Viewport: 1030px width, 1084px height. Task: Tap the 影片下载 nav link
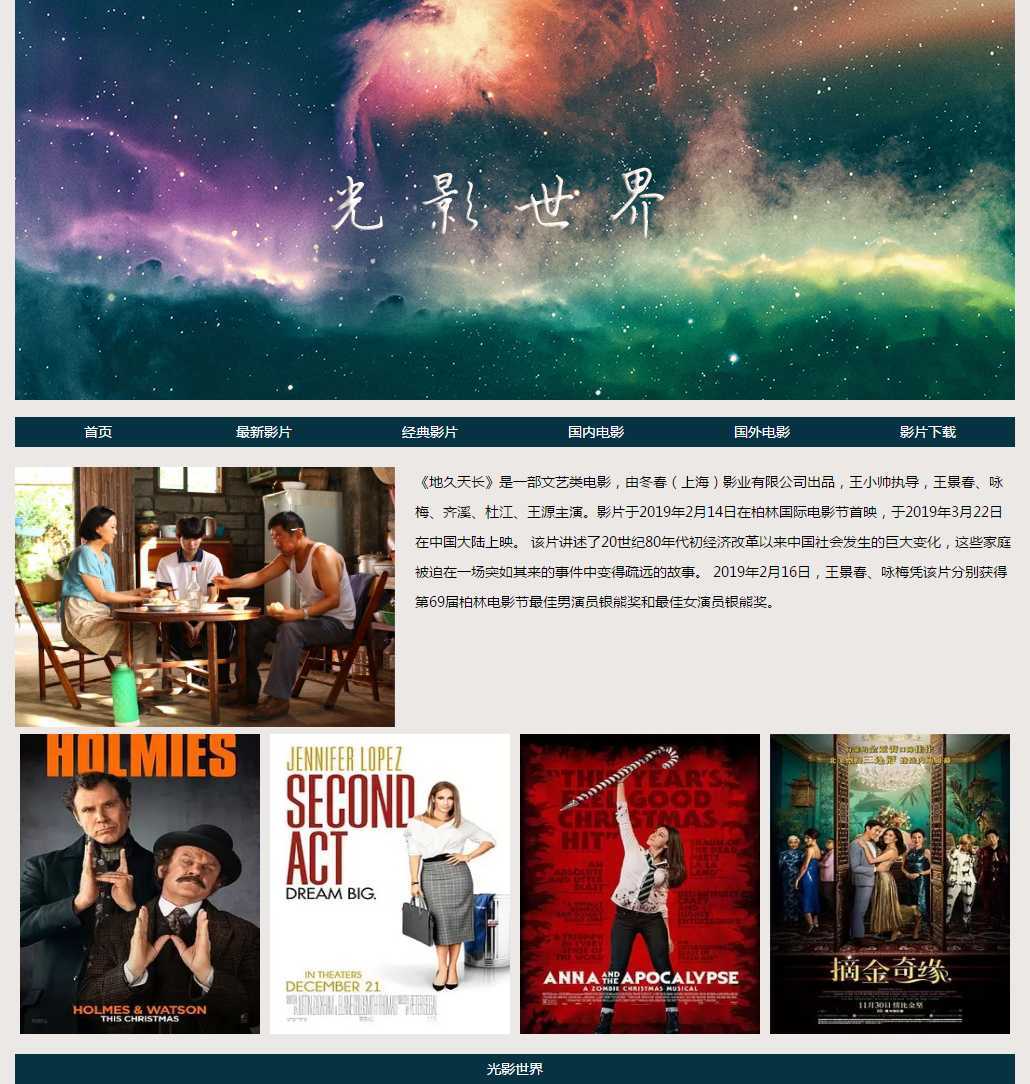tap(928, 432)
